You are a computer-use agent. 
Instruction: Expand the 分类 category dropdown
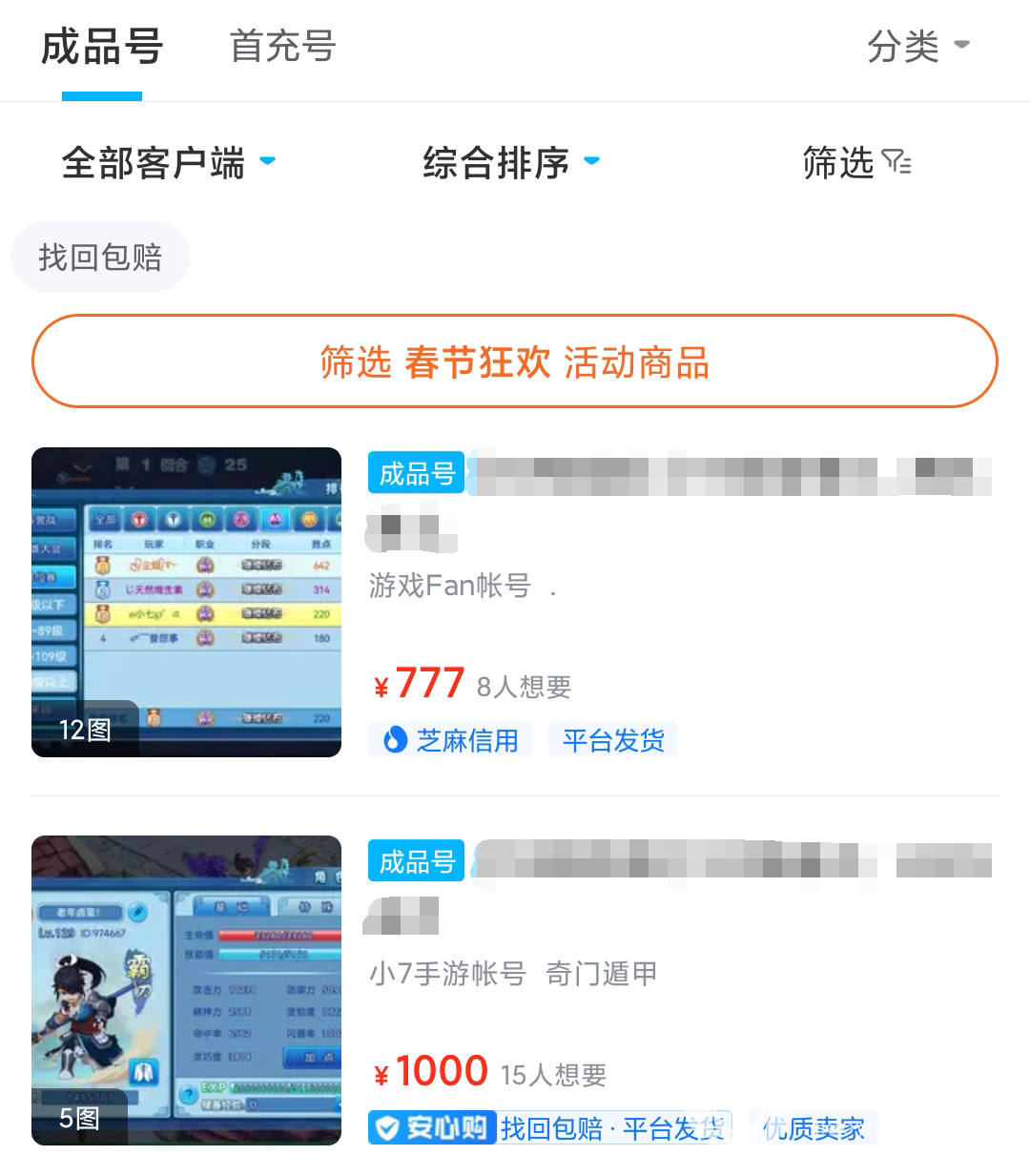(917, 46)
